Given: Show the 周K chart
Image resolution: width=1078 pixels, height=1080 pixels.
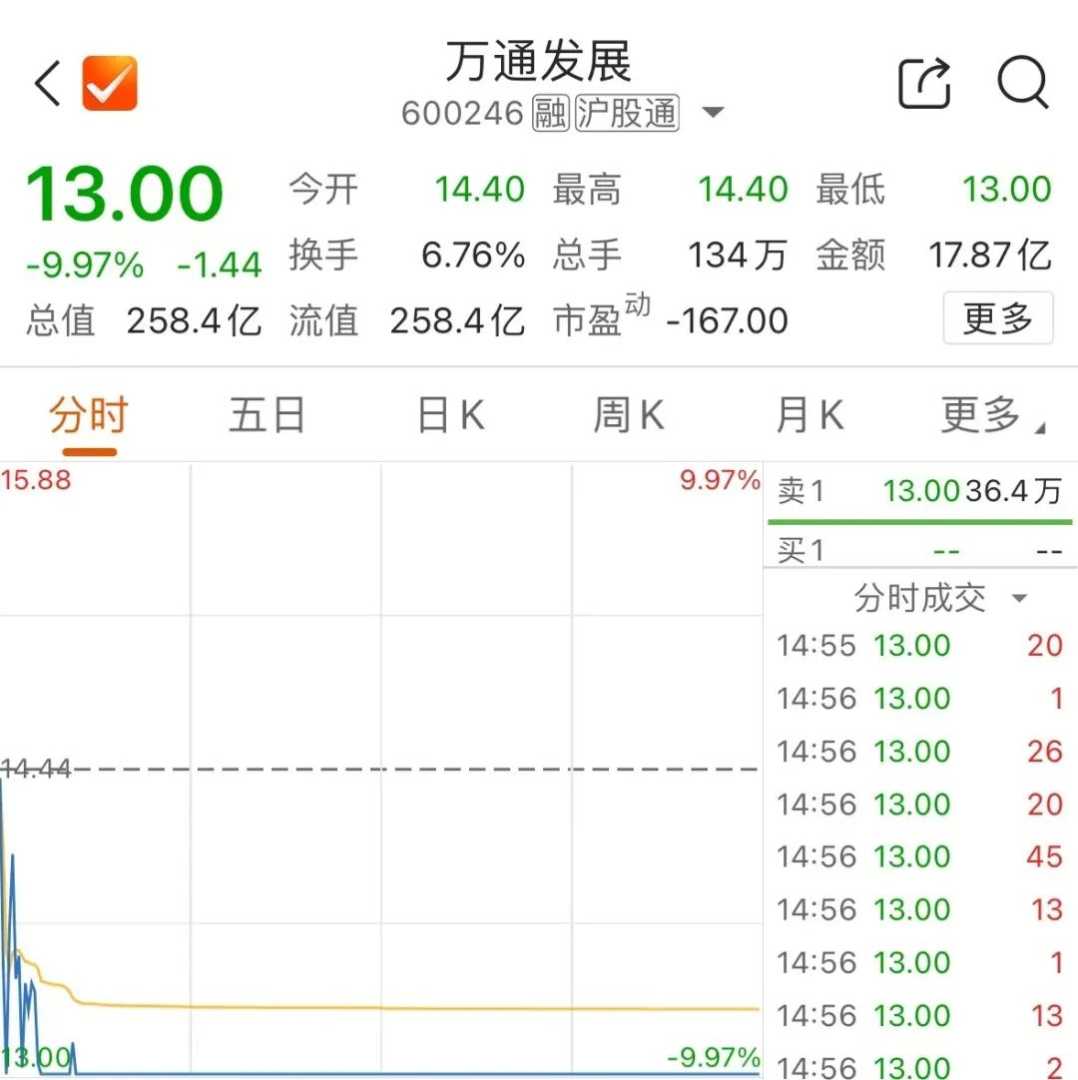Looking at the screenshot, I should coord(628,415).
